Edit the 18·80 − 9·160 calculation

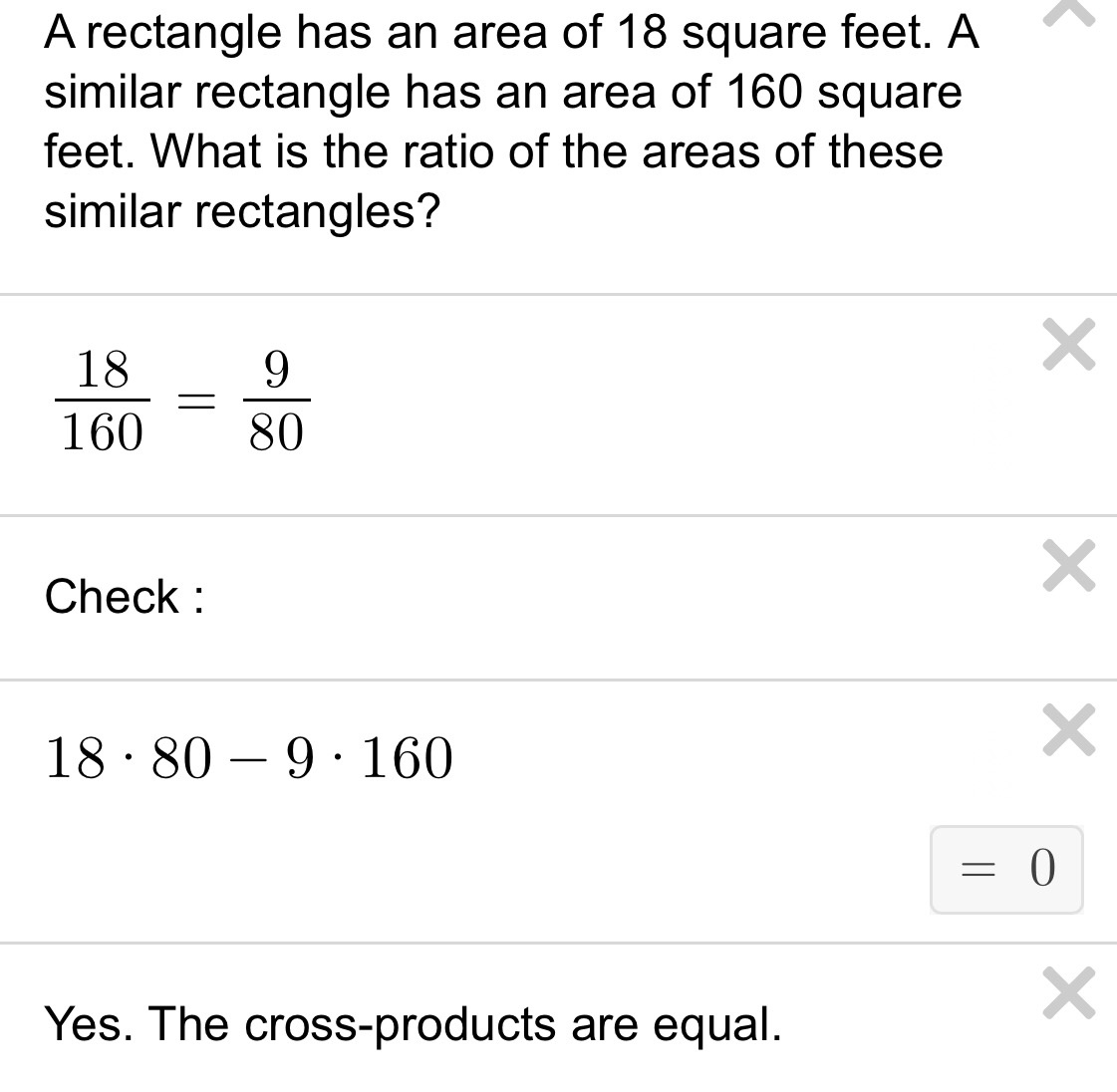click(249, 757)
